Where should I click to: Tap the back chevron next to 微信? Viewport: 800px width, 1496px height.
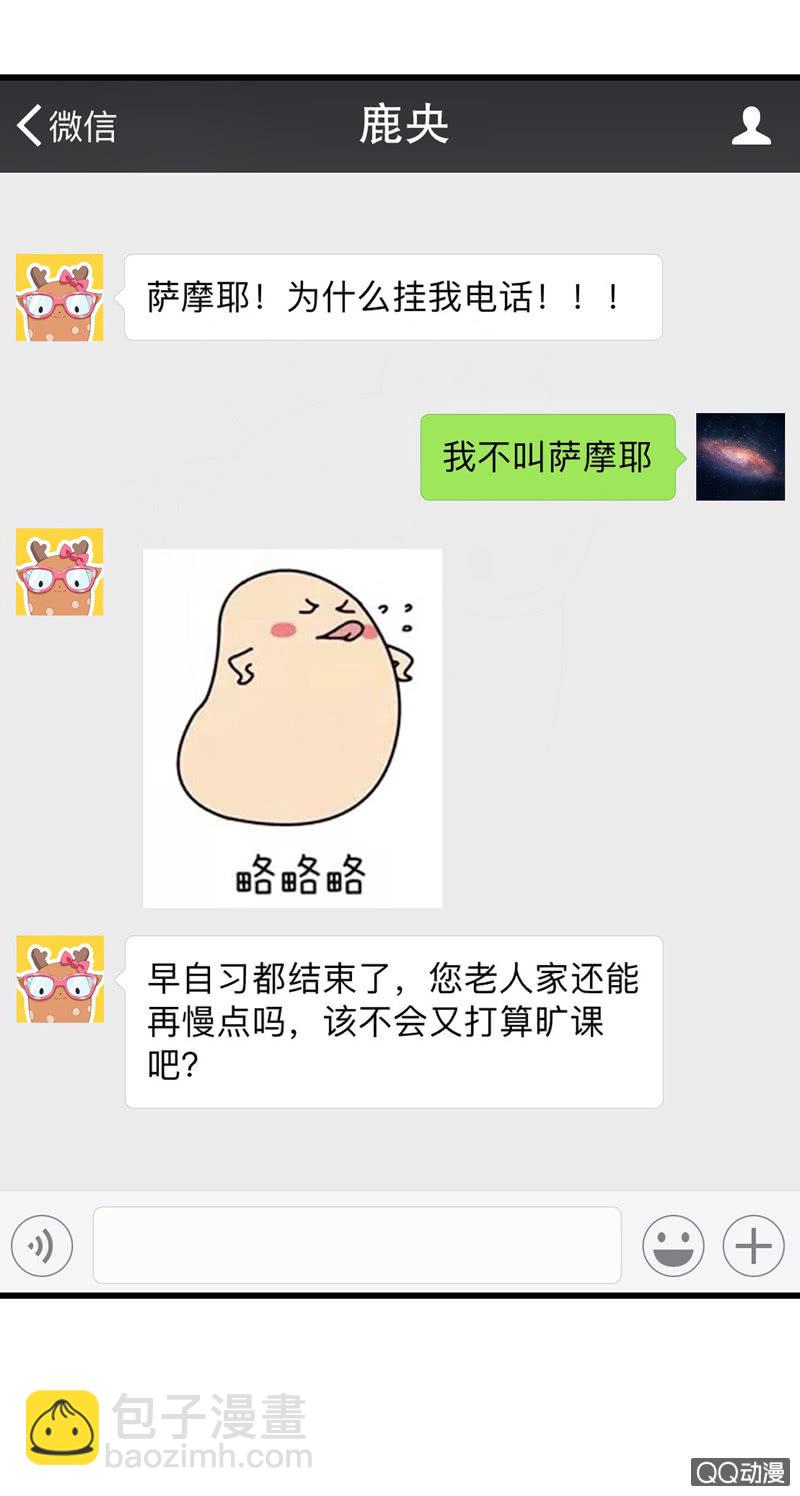(x=27, y=126)
